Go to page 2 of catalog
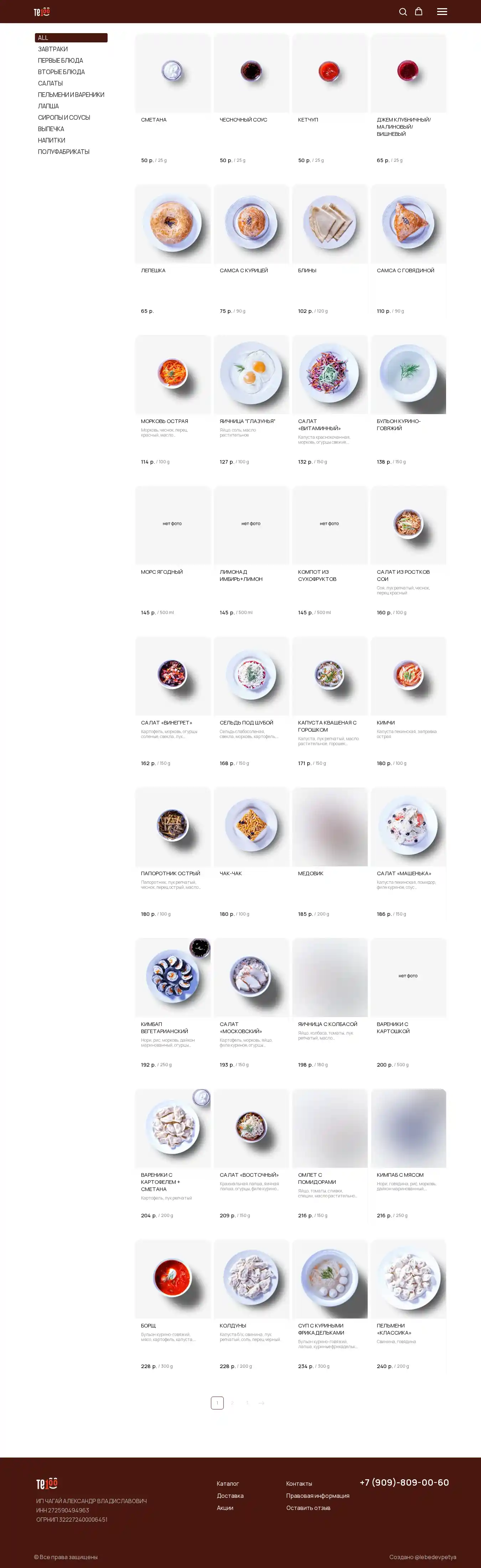The image size is (481, 1568). [x=232, y=1402]
